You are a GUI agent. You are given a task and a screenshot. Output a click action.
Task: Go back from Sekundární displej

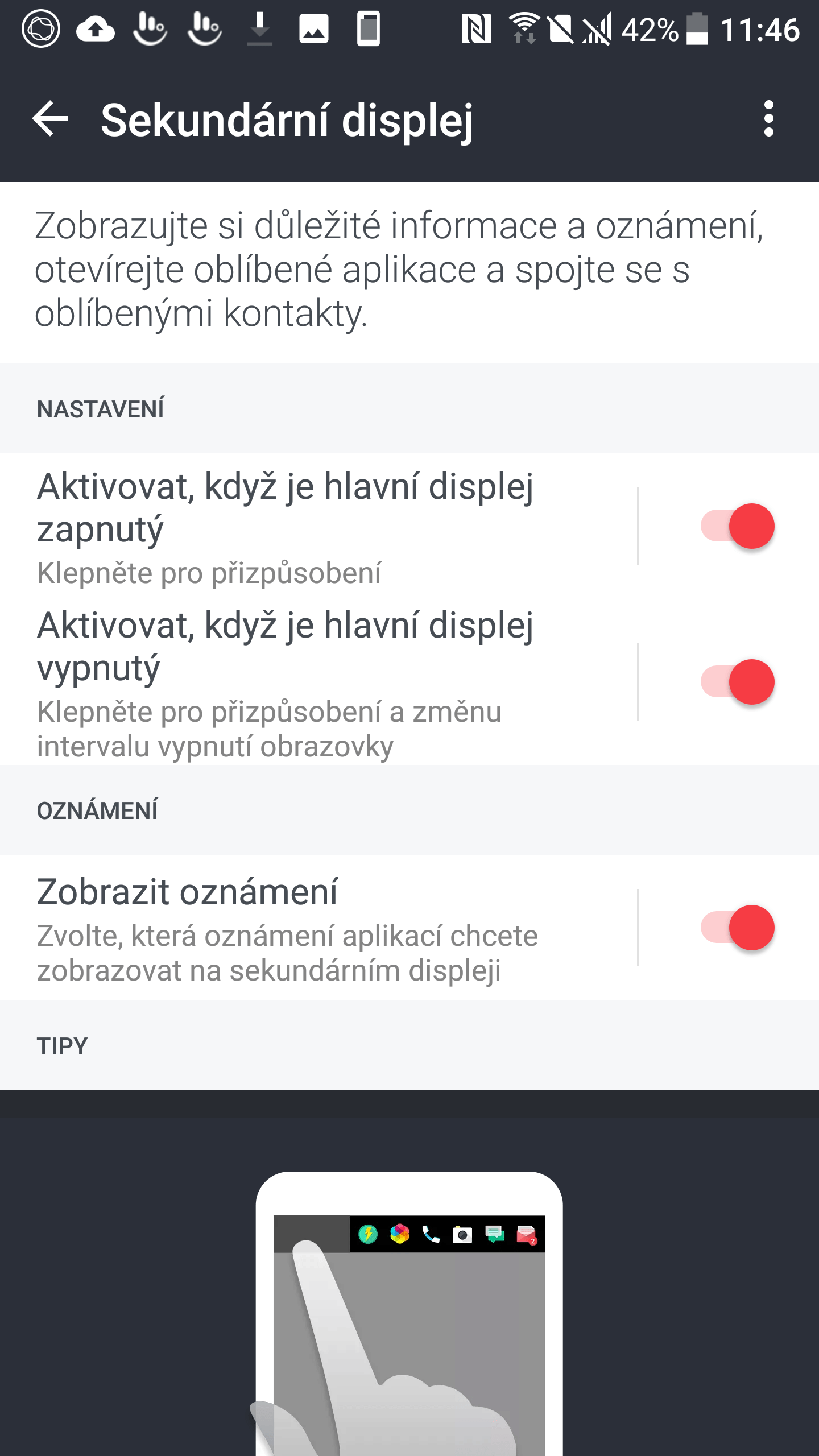(51, 119)
